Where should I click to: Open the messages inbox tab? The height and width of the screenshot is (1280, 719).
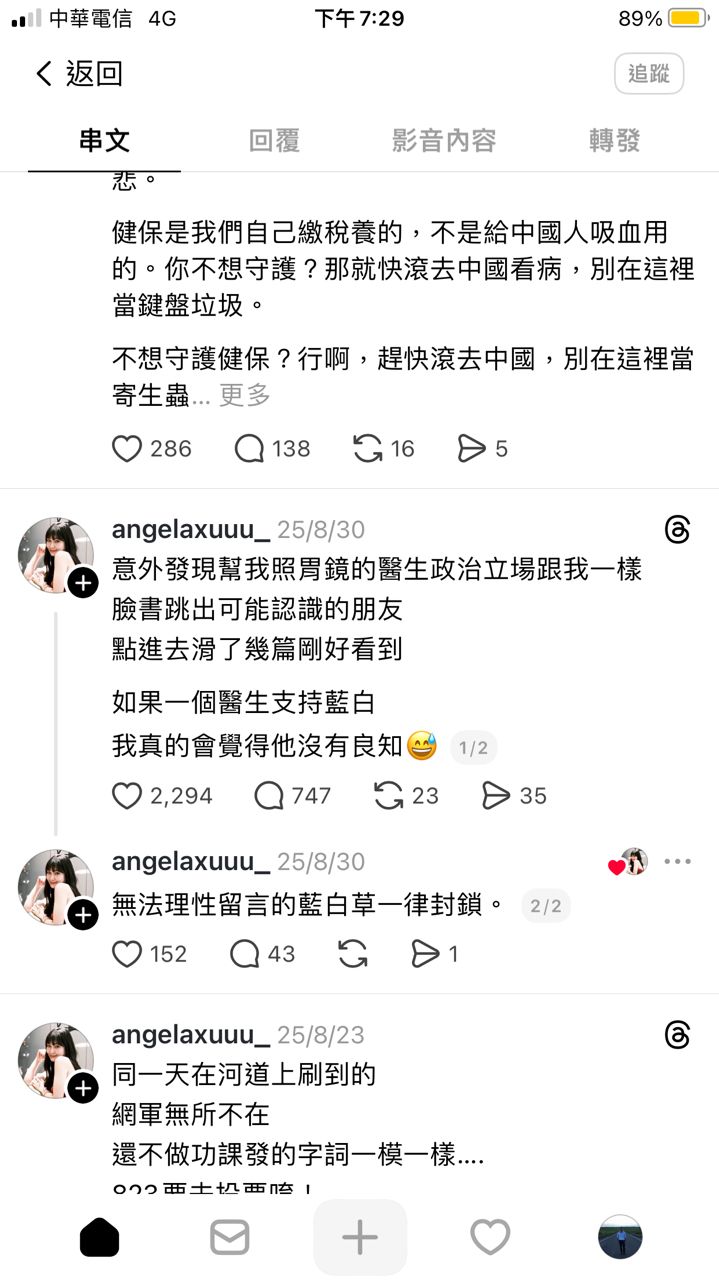[x=229, y=1239]
